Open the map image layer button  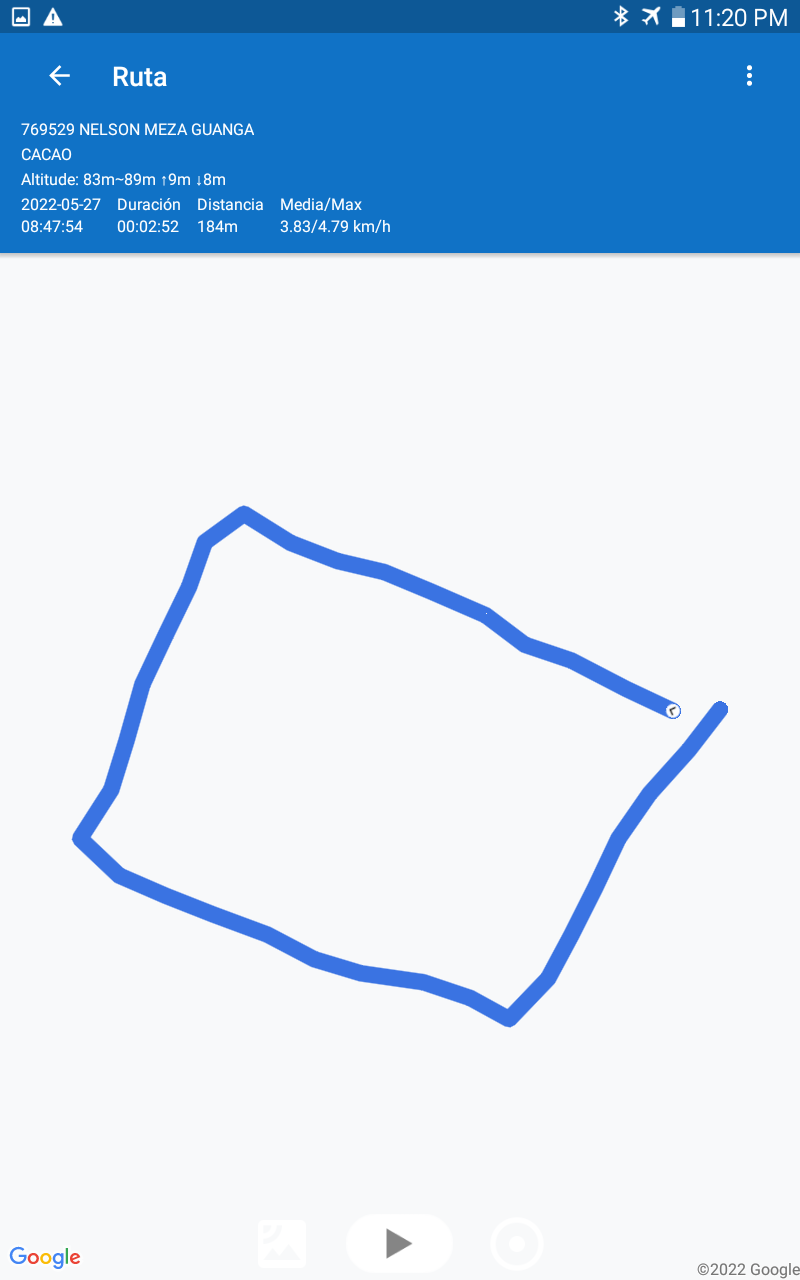[282, 1244]
